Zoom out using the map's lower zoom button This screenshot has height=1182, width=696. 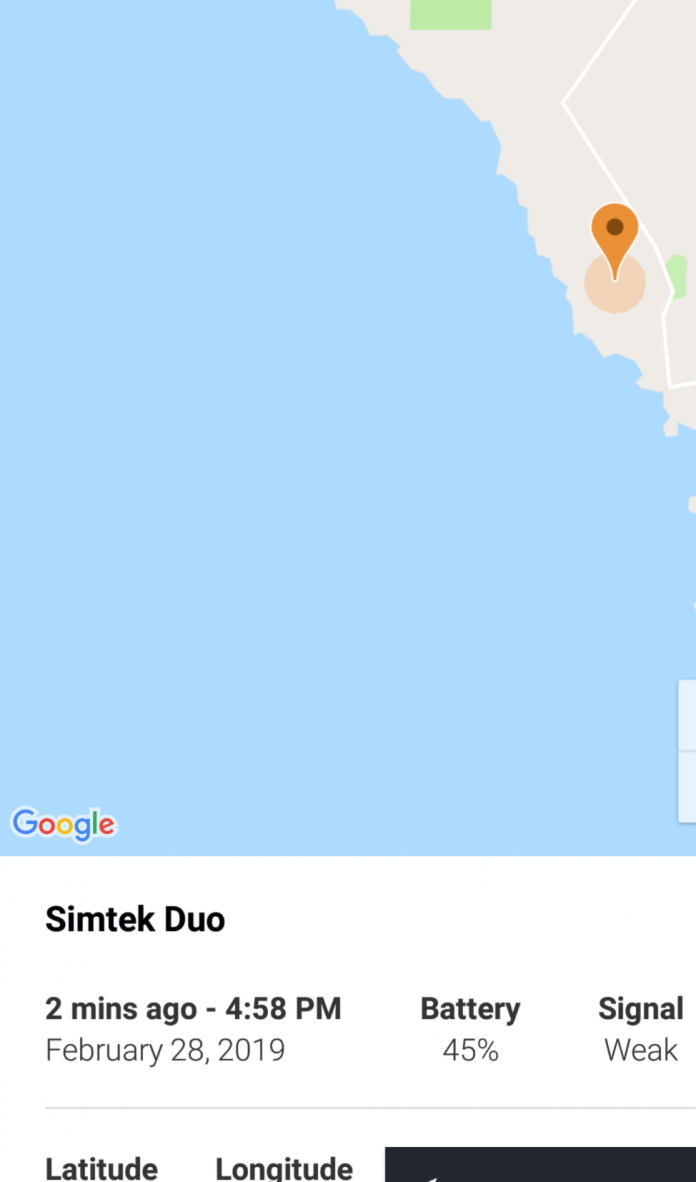[x=688, y=786]
